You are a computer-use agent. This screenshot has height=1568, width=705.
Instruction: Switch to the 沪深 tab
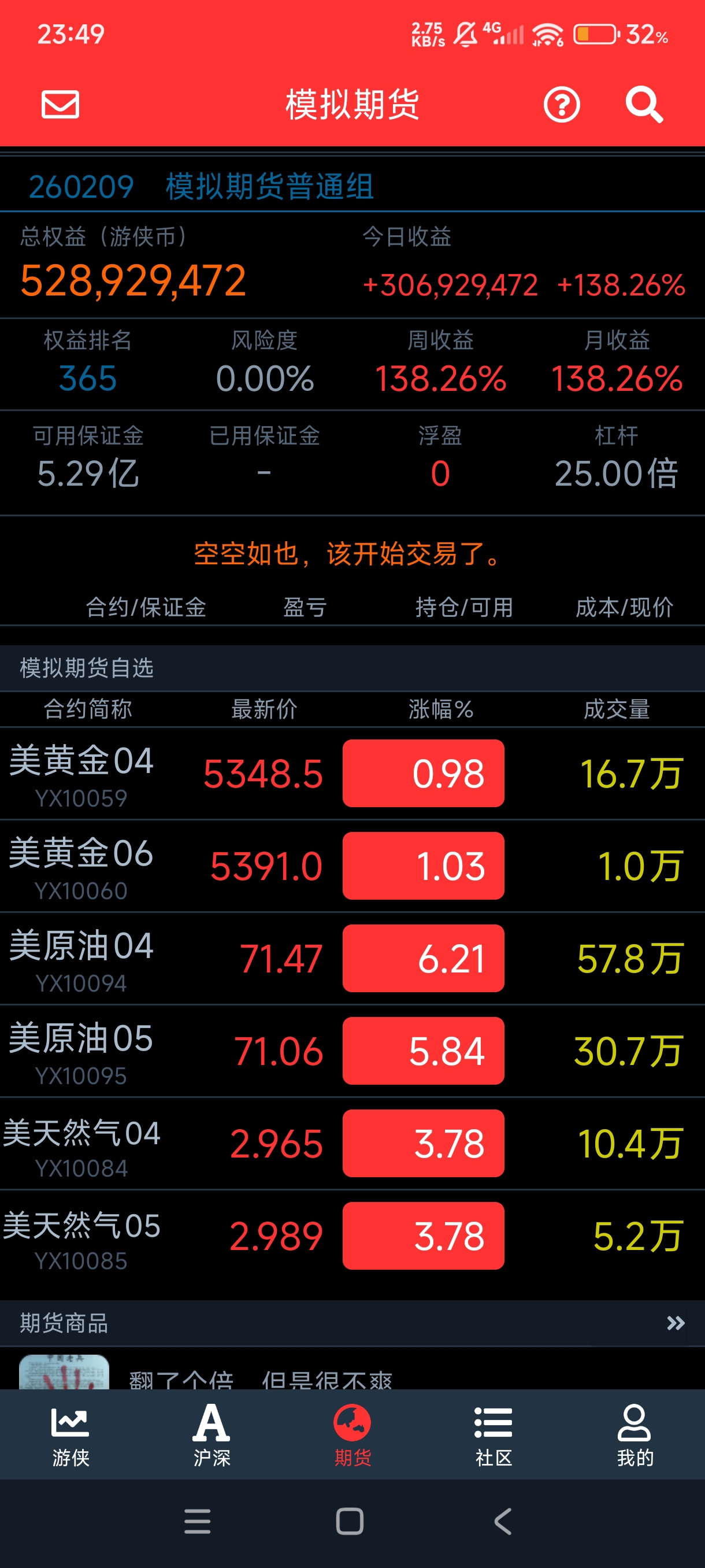[x=211, y=1434]
